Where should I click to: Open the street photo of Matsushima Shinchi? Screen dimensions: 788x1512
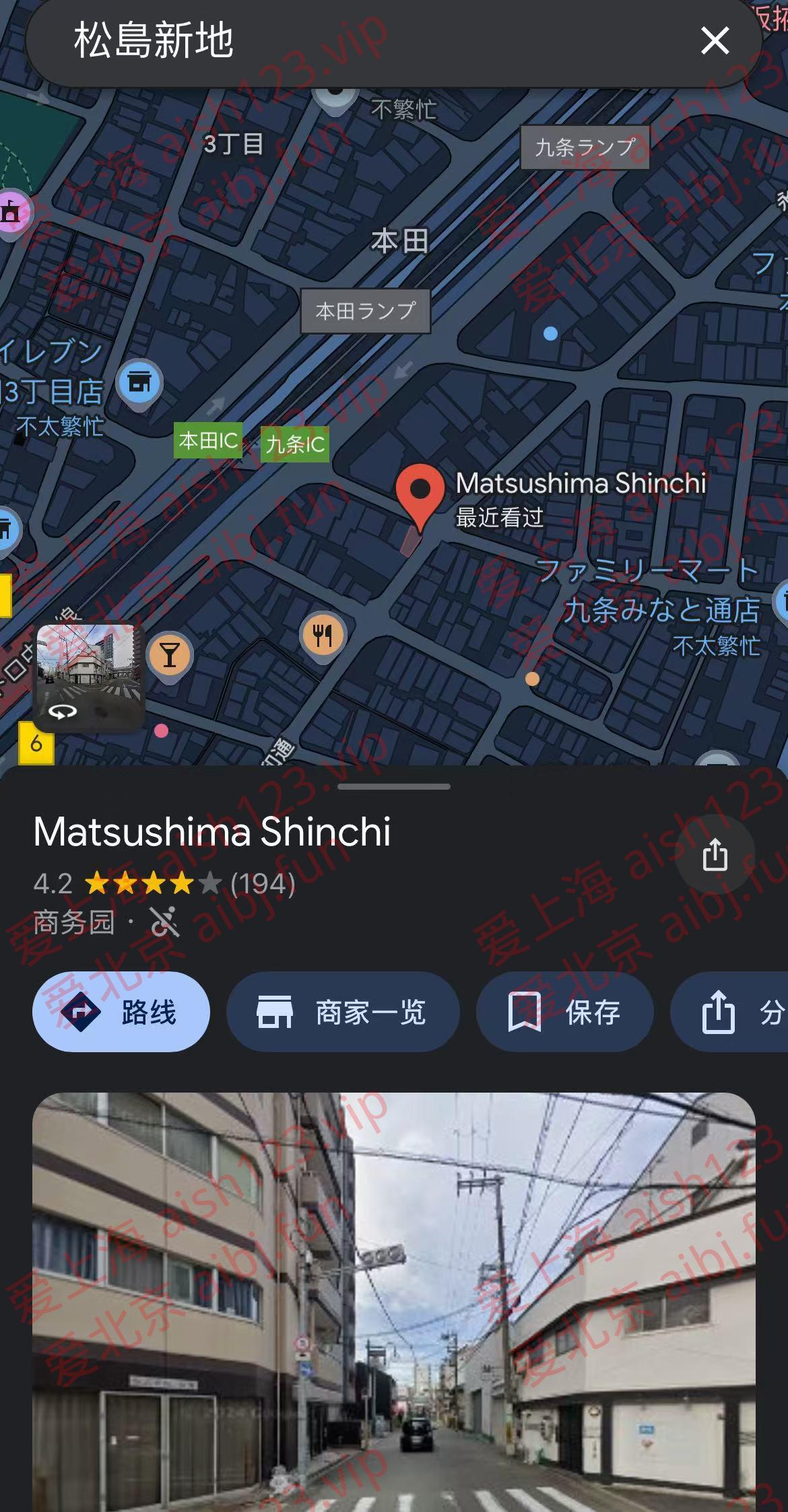[x=394, y=1299]
